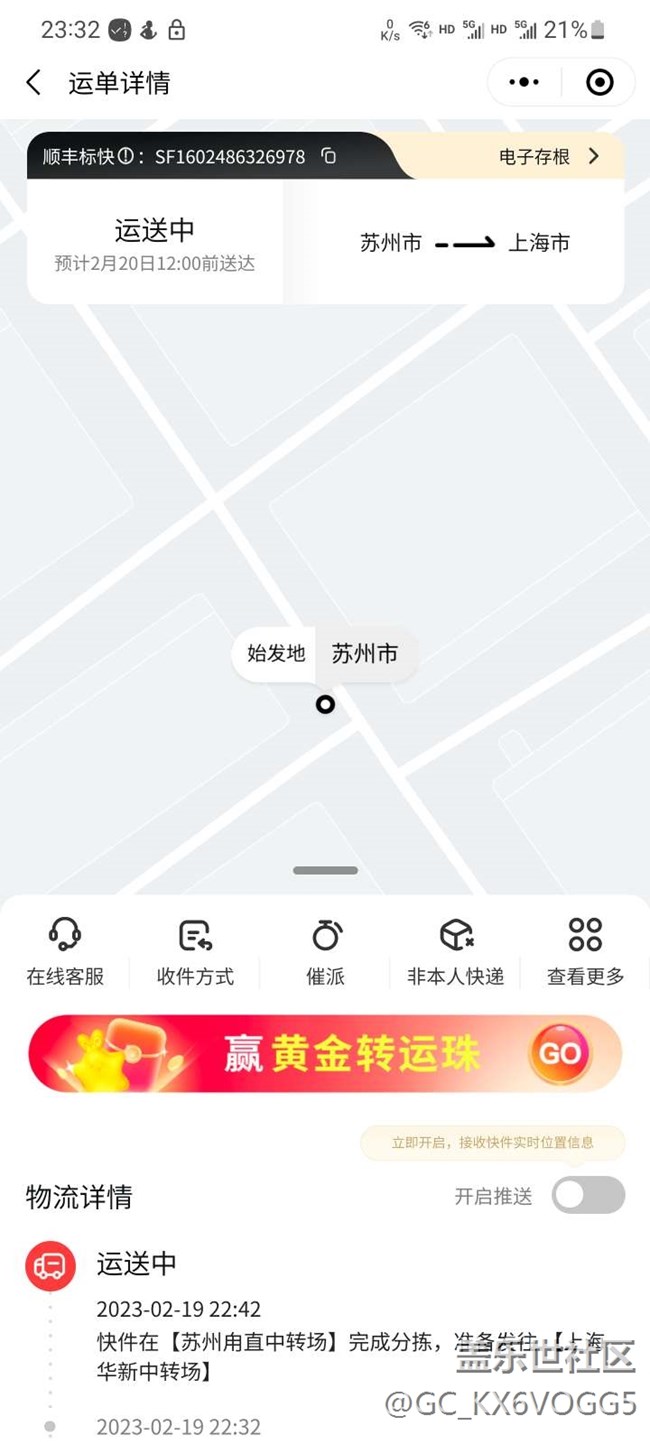The image size is (650, 1444).
Task: Open 收件方式 delivery options
Action: (195, 951)
